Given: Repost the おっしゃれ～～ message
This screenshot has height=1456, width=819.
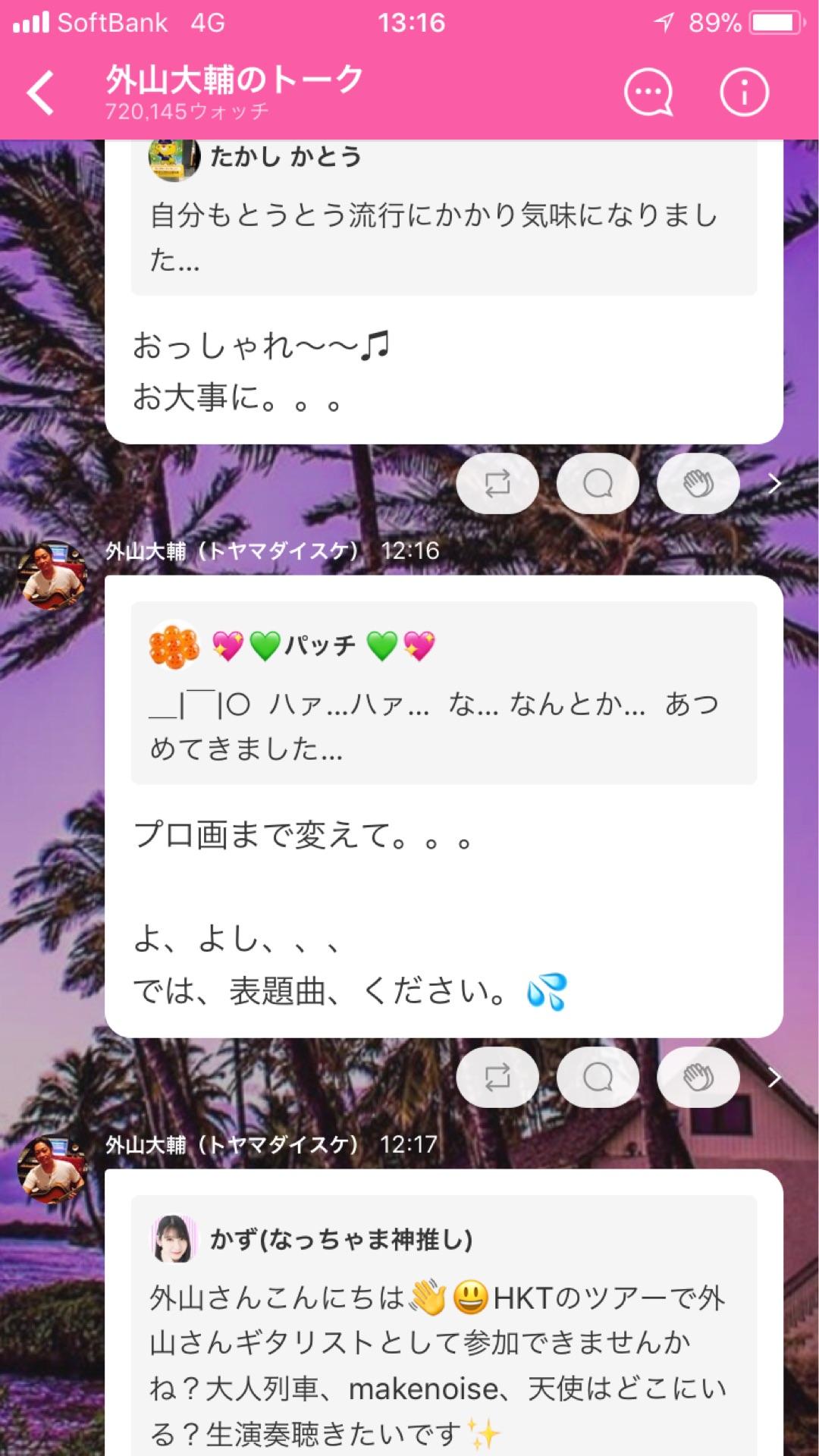Looking at the screenshot, I should (x=497, y=483).
